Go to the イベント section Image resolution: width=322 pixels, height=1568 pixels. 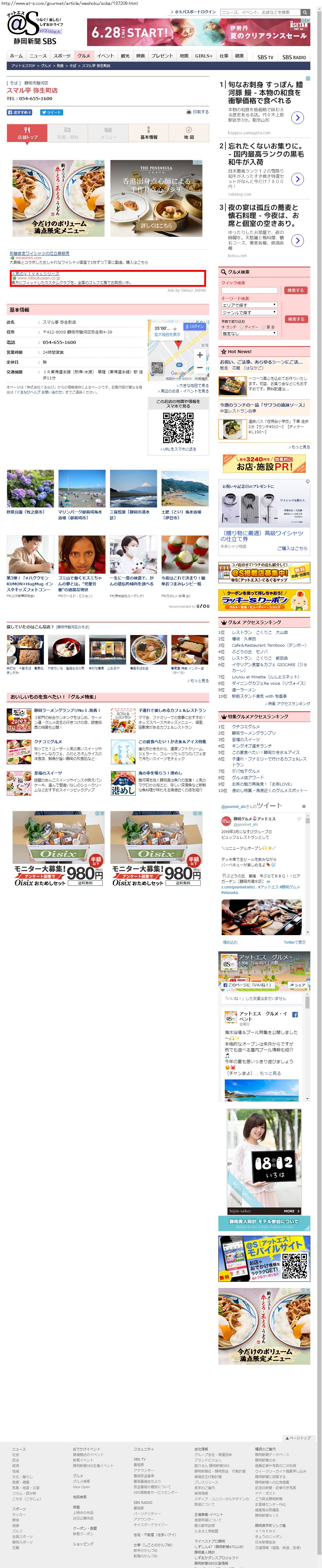click(105, 55)
